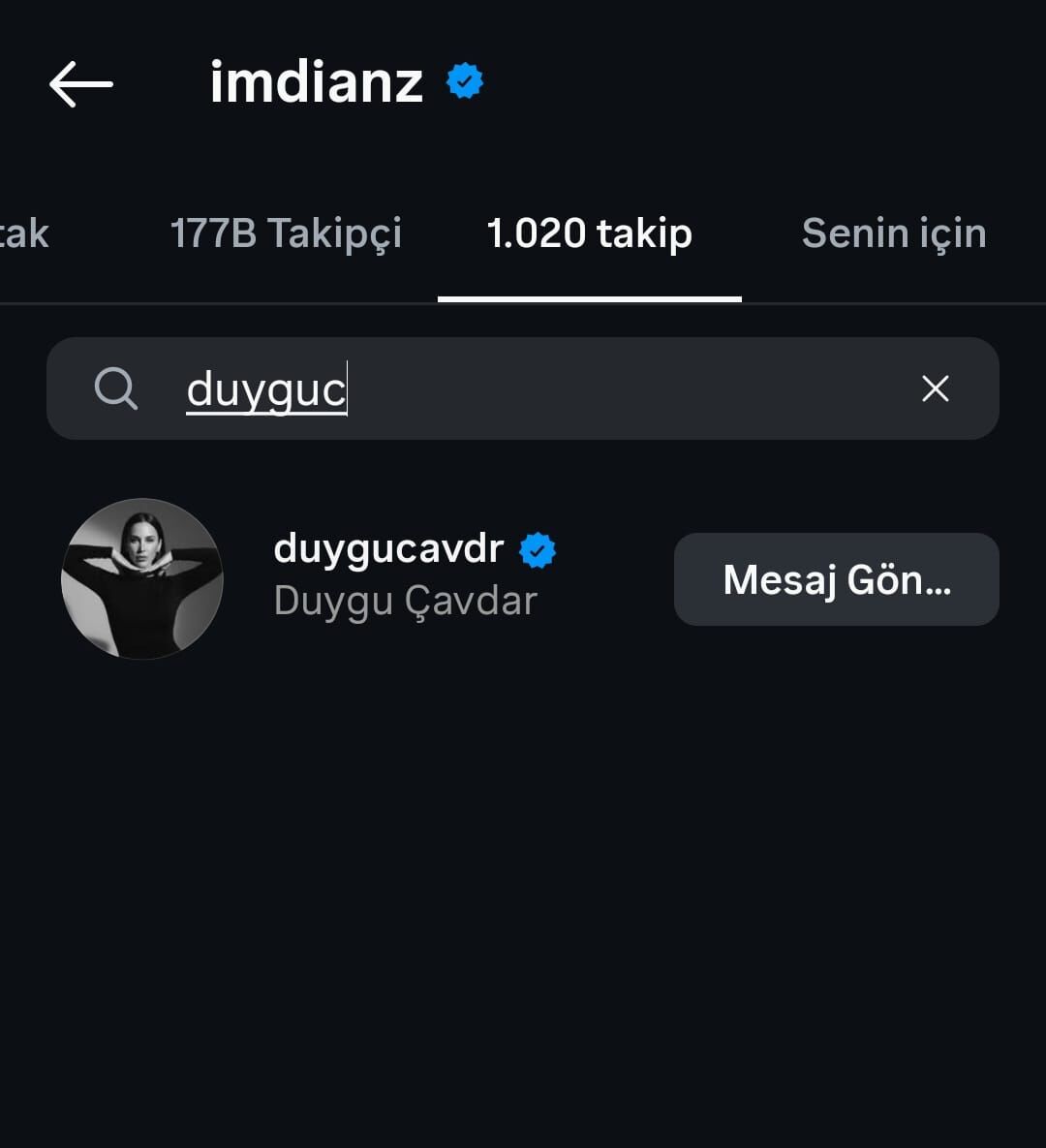Screen dimensions: 1046x1148
Task: Click the Duygu Çavdar display name
Action: 405,600
